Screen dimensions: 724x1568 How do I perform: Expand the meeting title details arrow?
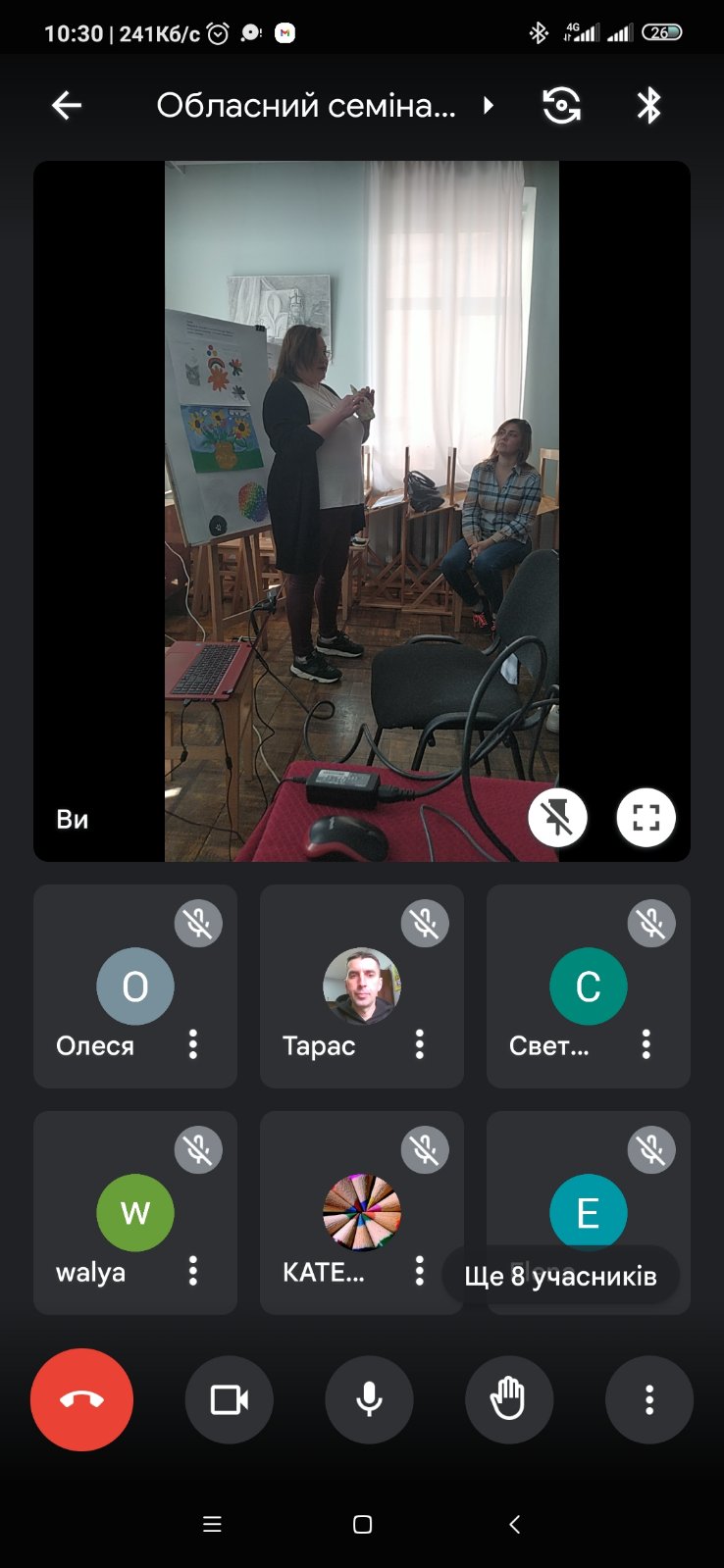(x=489, y=105)
